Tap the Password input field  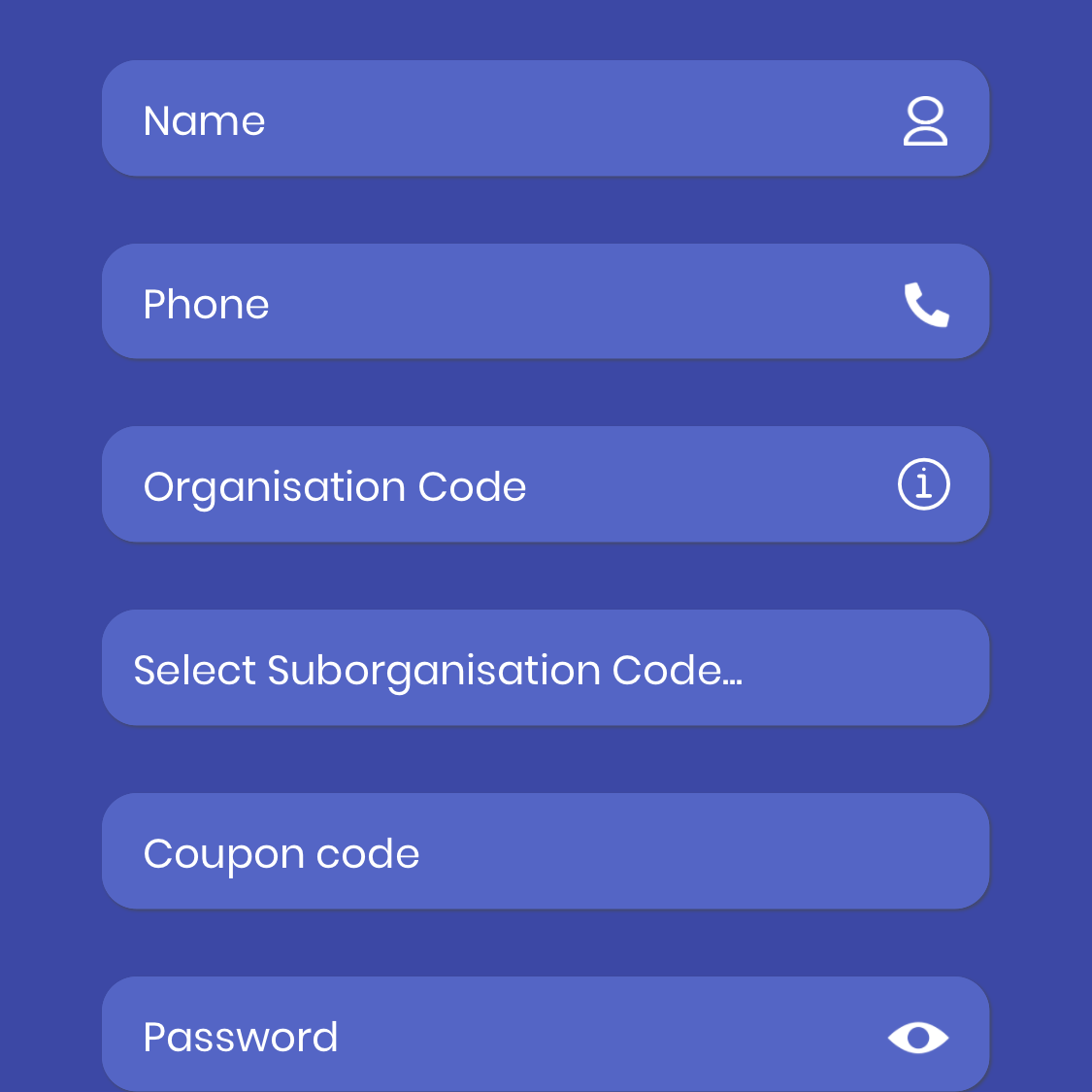coord(485,1036)
